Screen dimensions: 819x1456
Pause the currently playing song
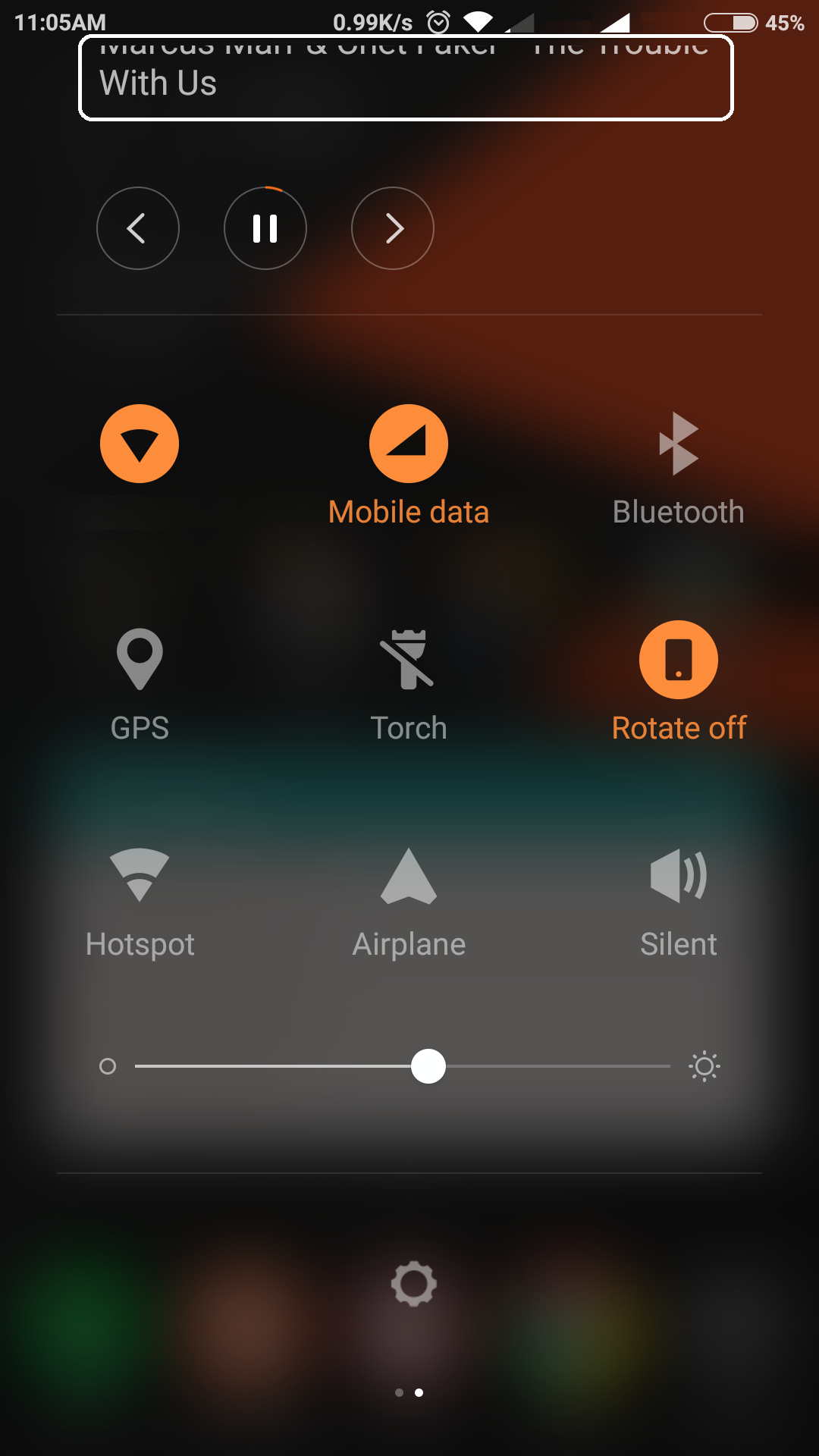click(265, 228)
